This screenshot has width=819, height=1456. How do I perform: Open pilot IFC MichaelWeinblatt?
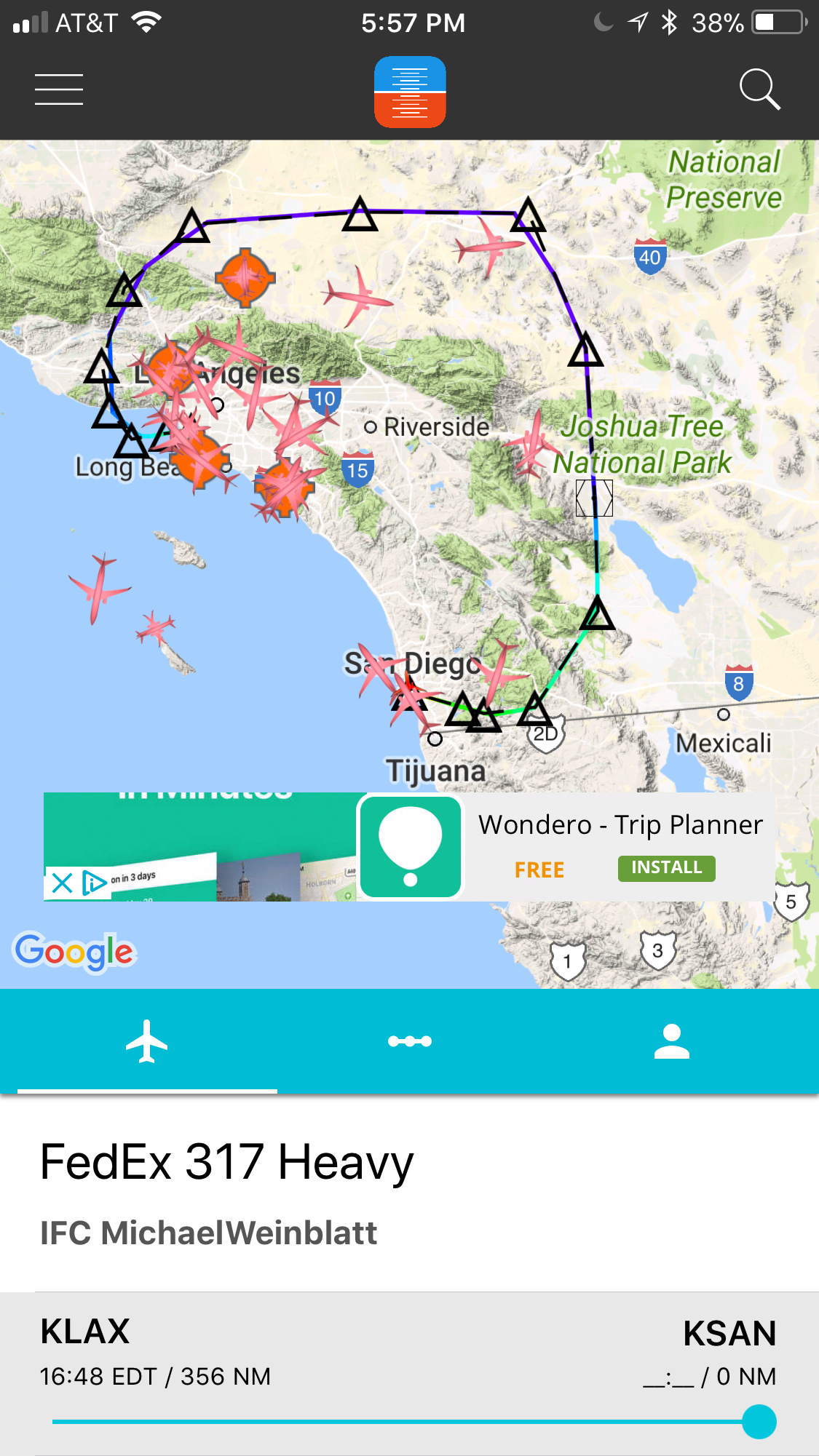[x=208, y=1233]
